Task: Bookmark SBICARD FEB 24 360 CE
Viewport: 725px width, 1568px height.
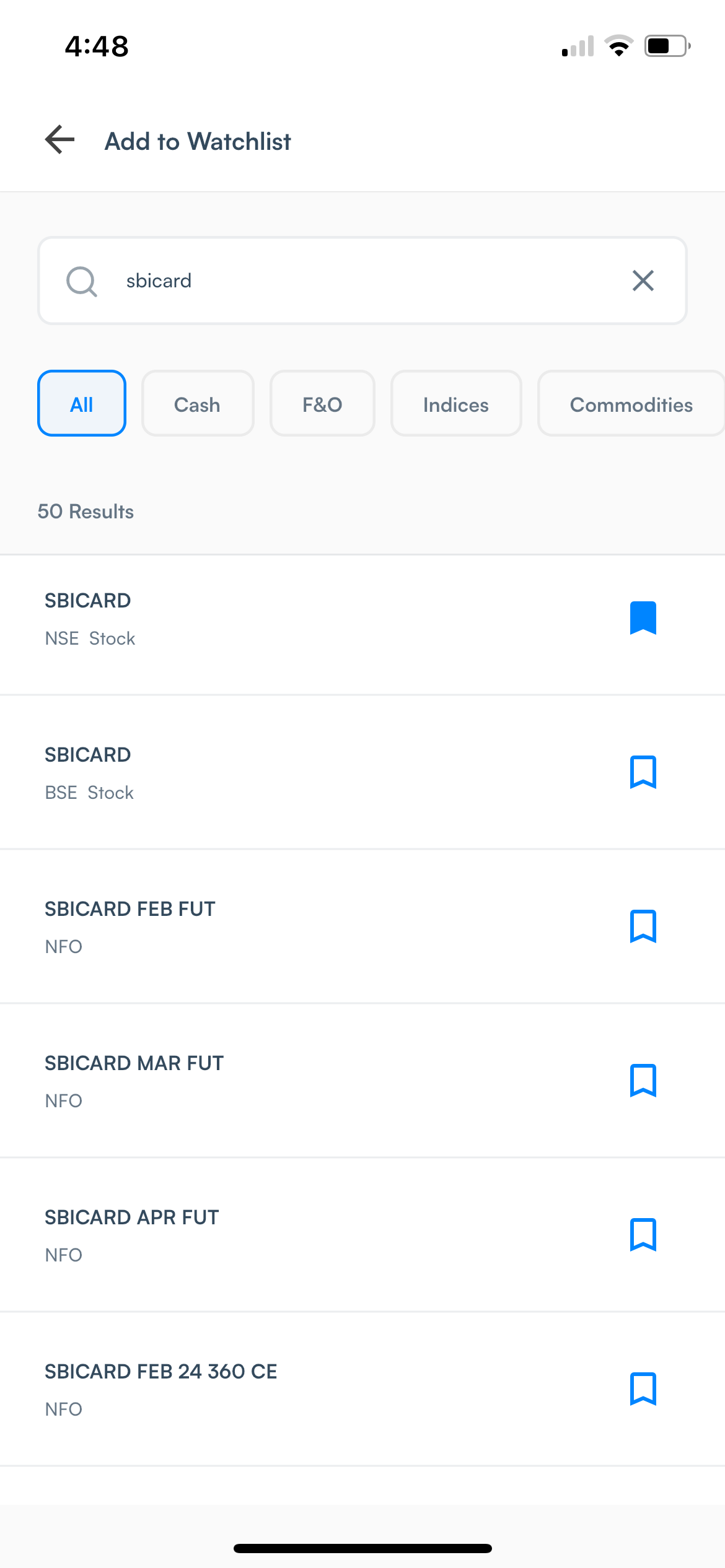Action: point(643,1389)
